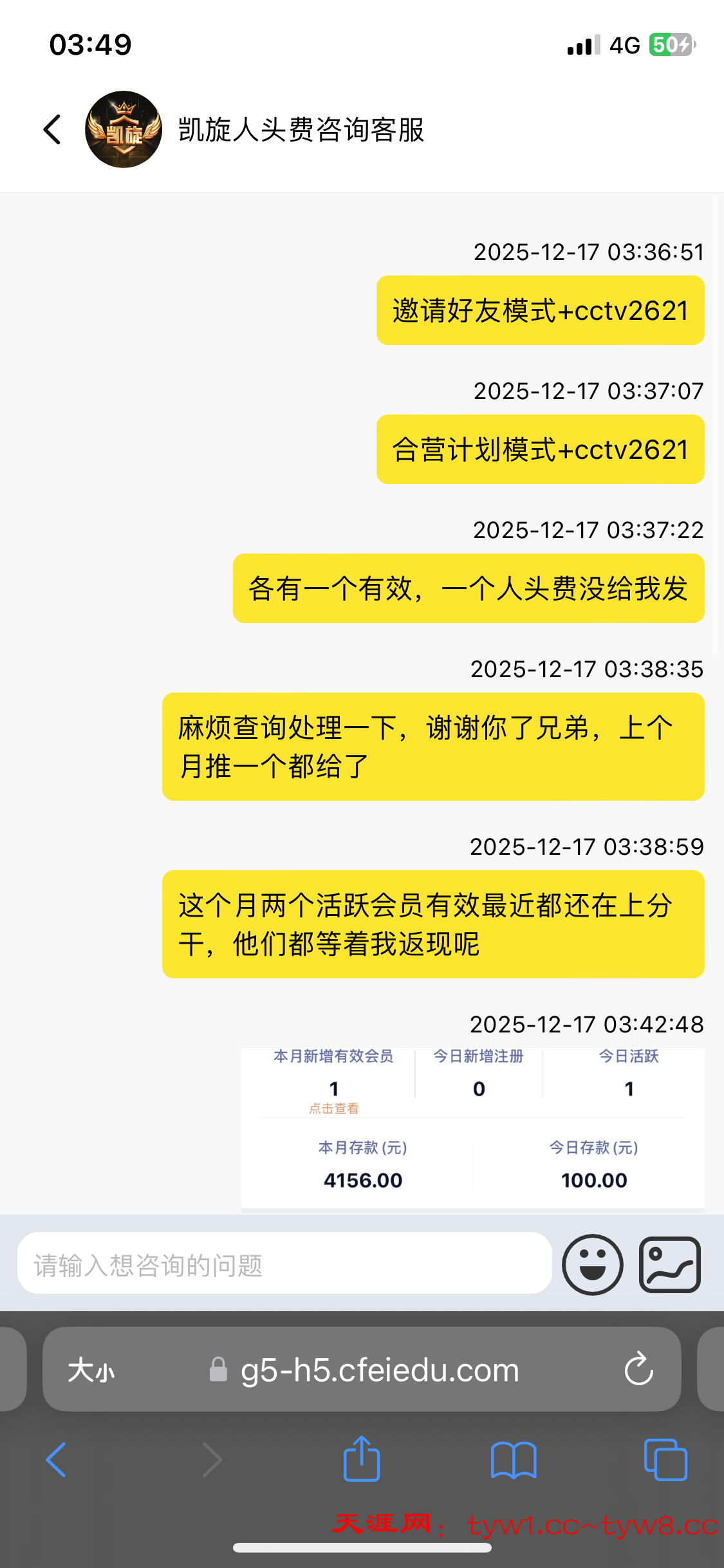Select the 邀请好友模式+cctv2621 message bubble

click(x=541, y=310)
